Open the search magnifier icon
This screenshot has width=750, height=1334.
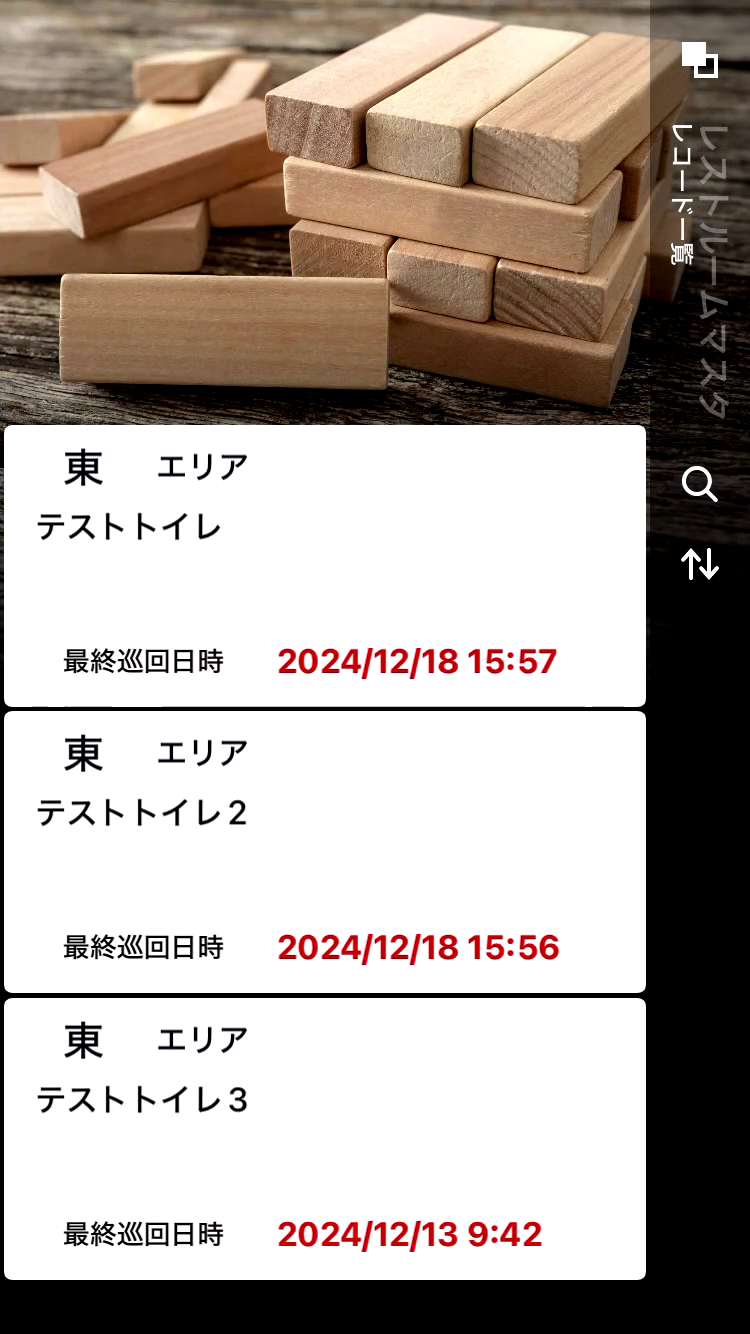coord(700,485)
